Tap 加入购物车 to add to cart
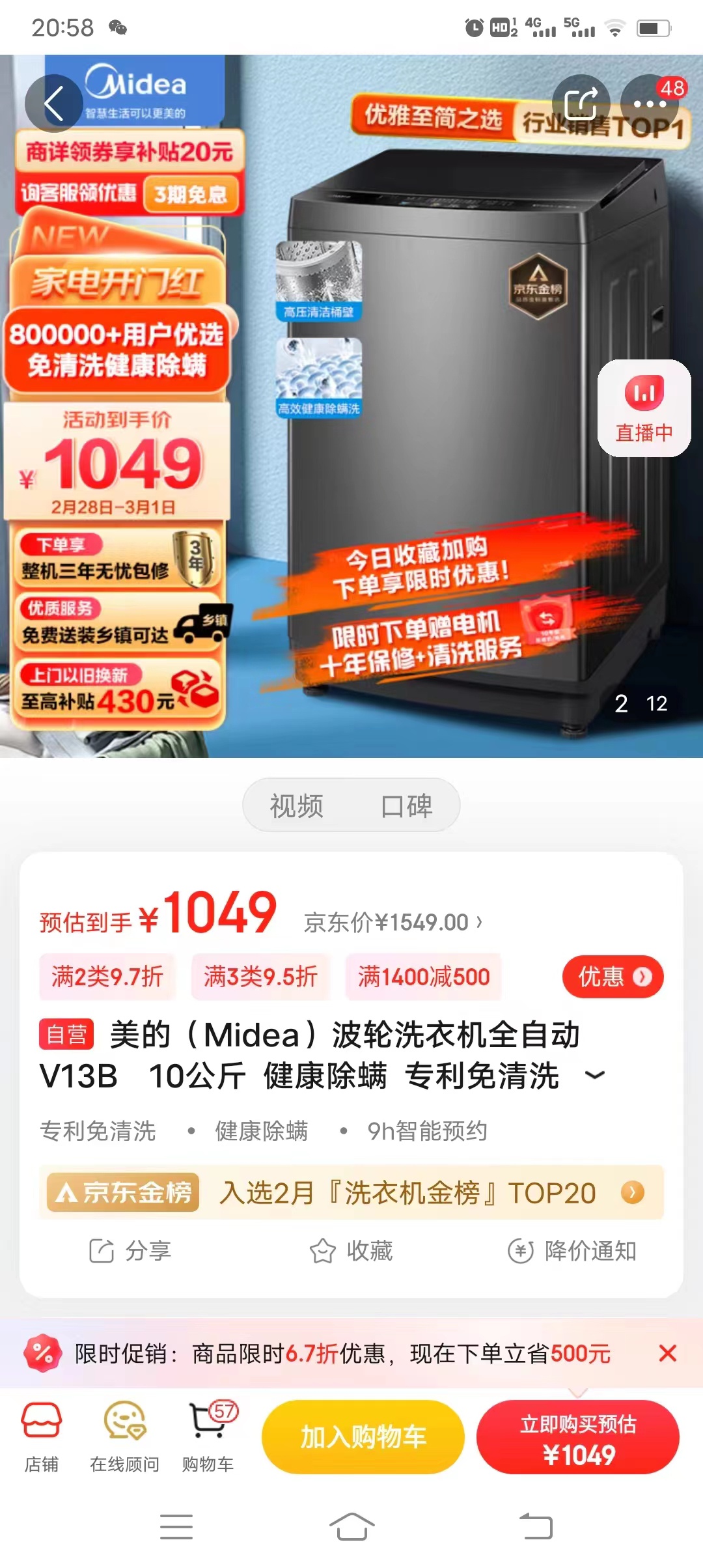703x1568 pixels. 363,1436
